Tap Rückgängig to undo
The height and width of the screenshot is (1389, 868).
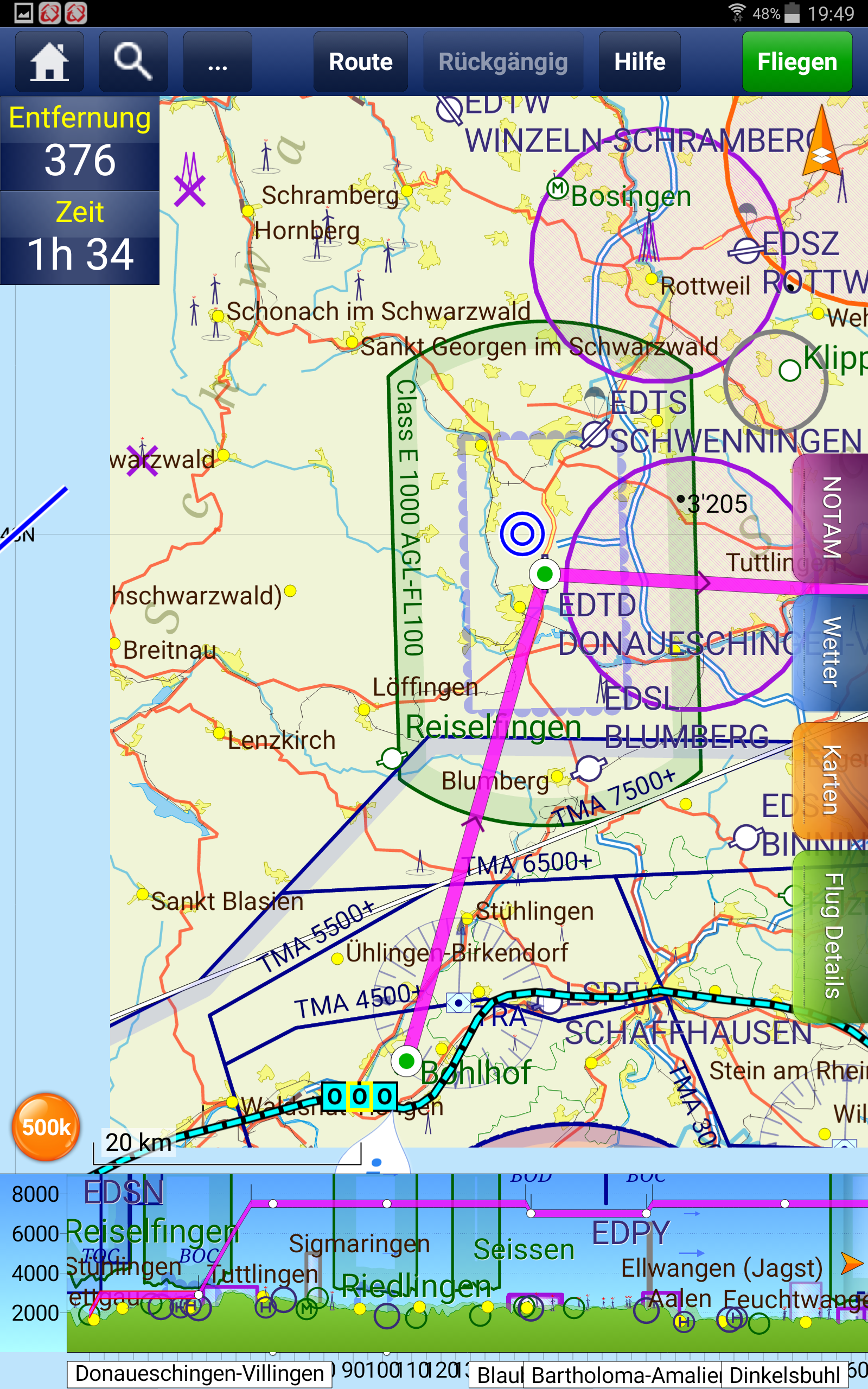(503, 61)
